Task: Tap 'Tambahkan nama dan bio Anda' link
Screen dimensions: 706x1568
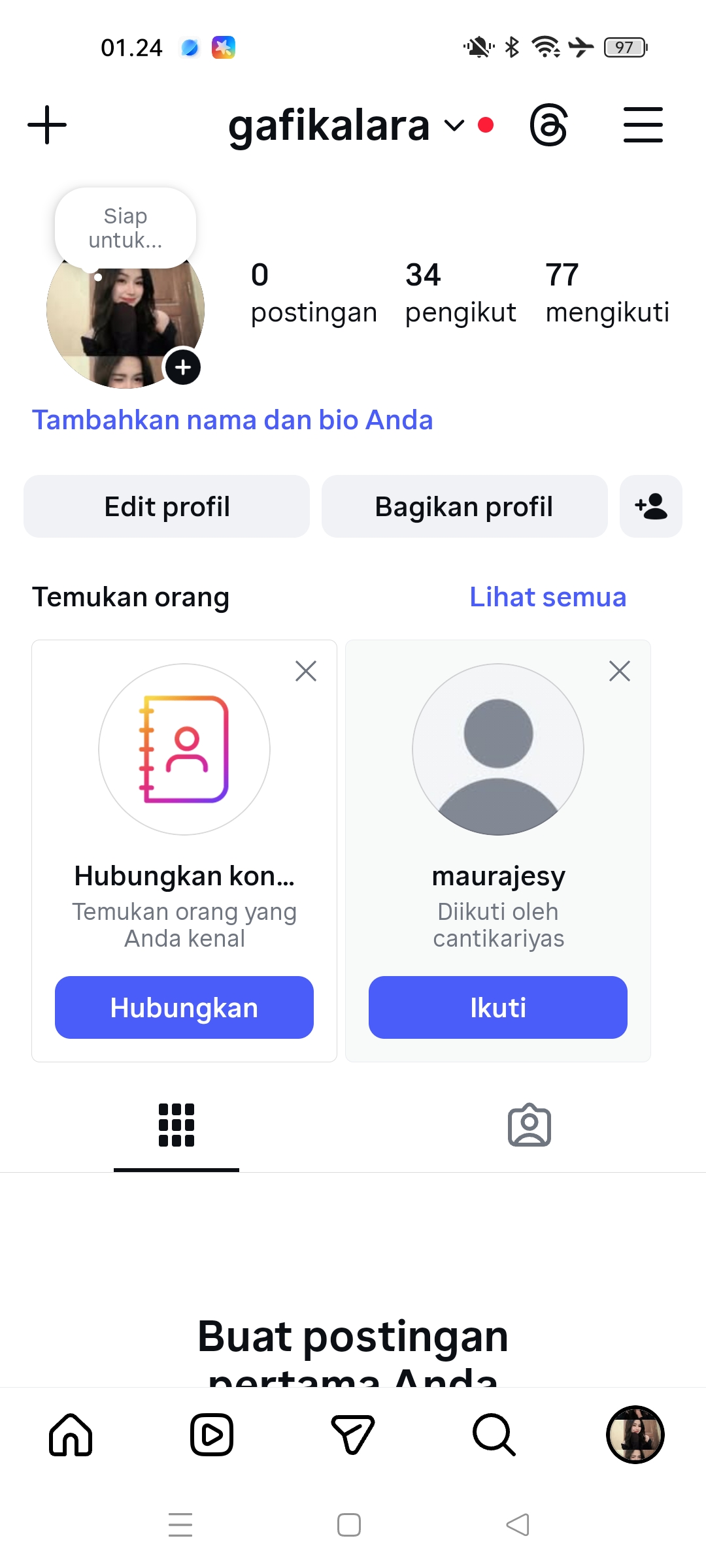Action: point(233,420)
